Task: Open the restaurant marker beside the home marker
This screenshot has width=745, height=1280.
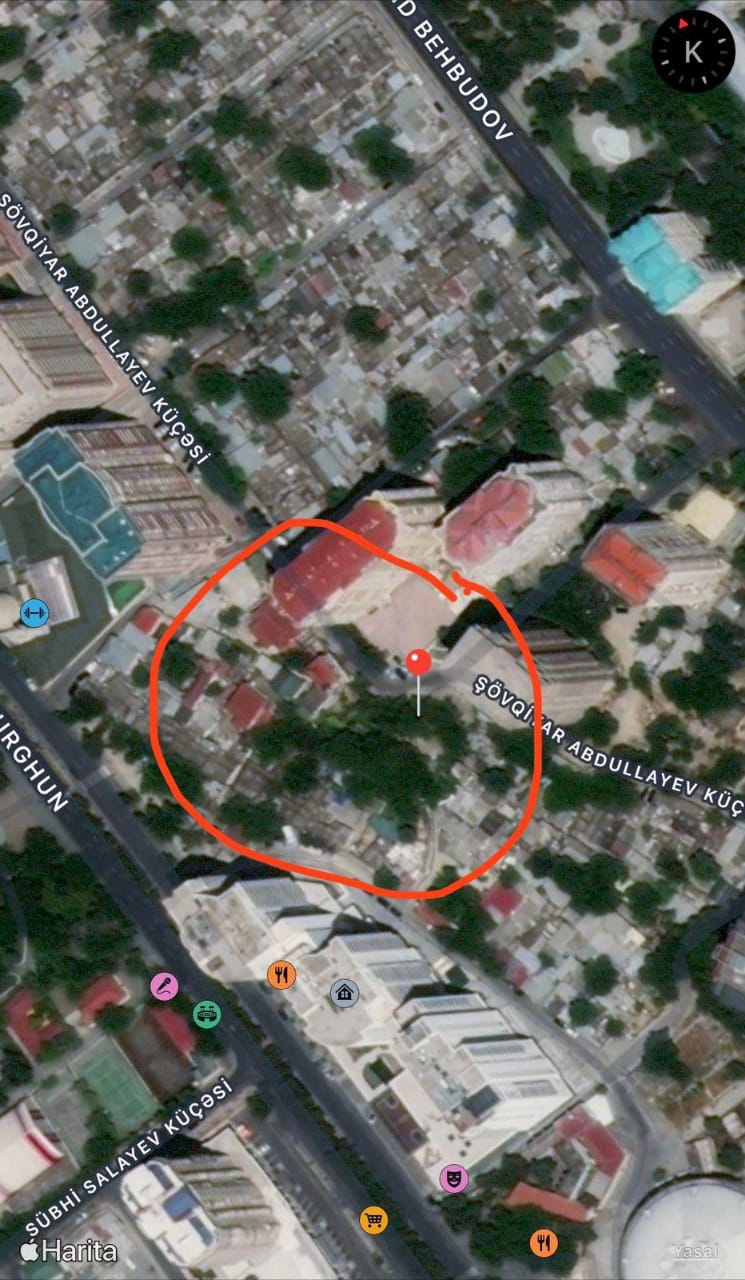Action: (x=282, y=974)
